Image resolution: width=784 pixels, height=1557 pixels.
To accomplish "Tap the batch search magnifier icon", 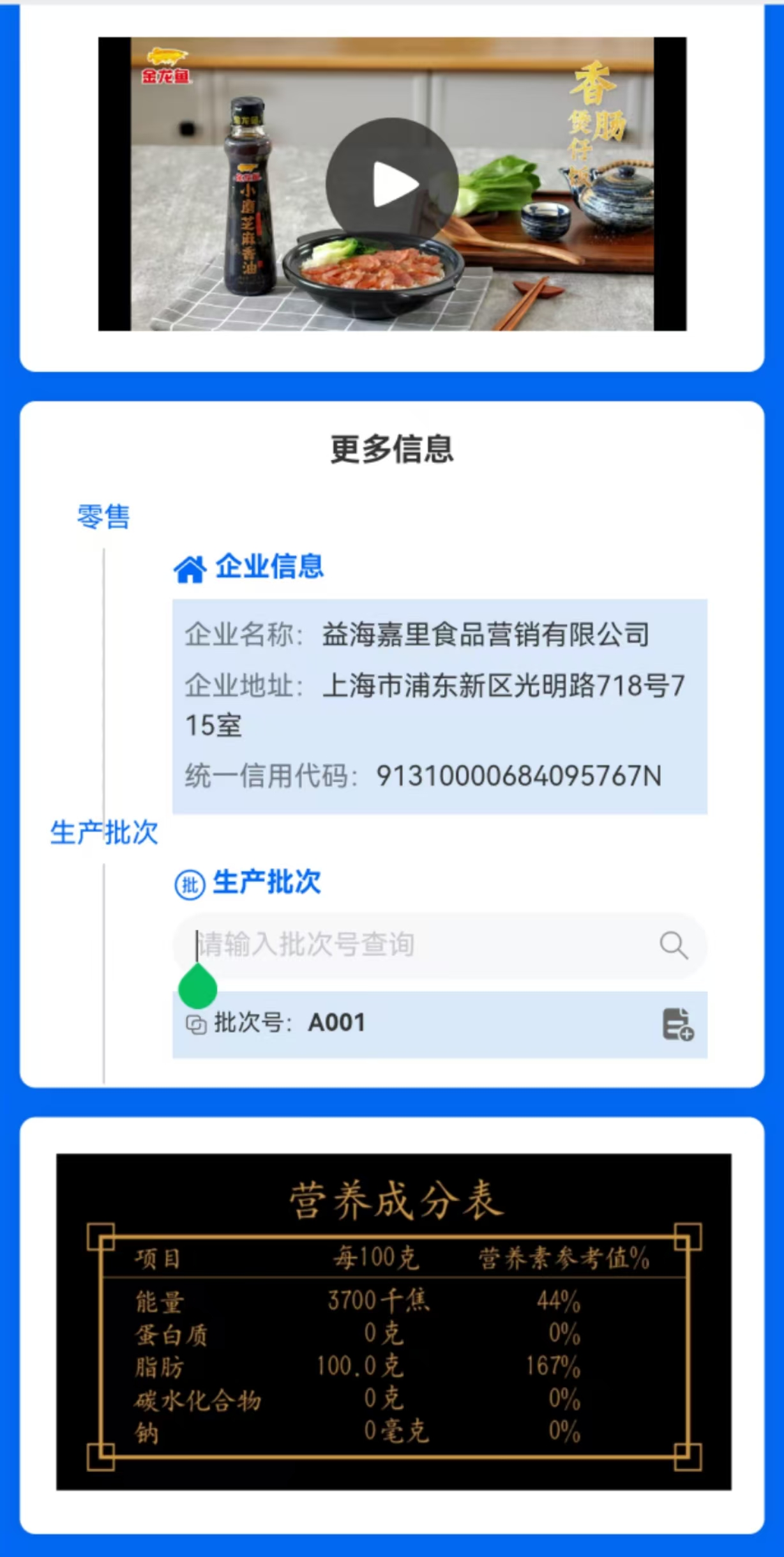I will click(674, 945).
